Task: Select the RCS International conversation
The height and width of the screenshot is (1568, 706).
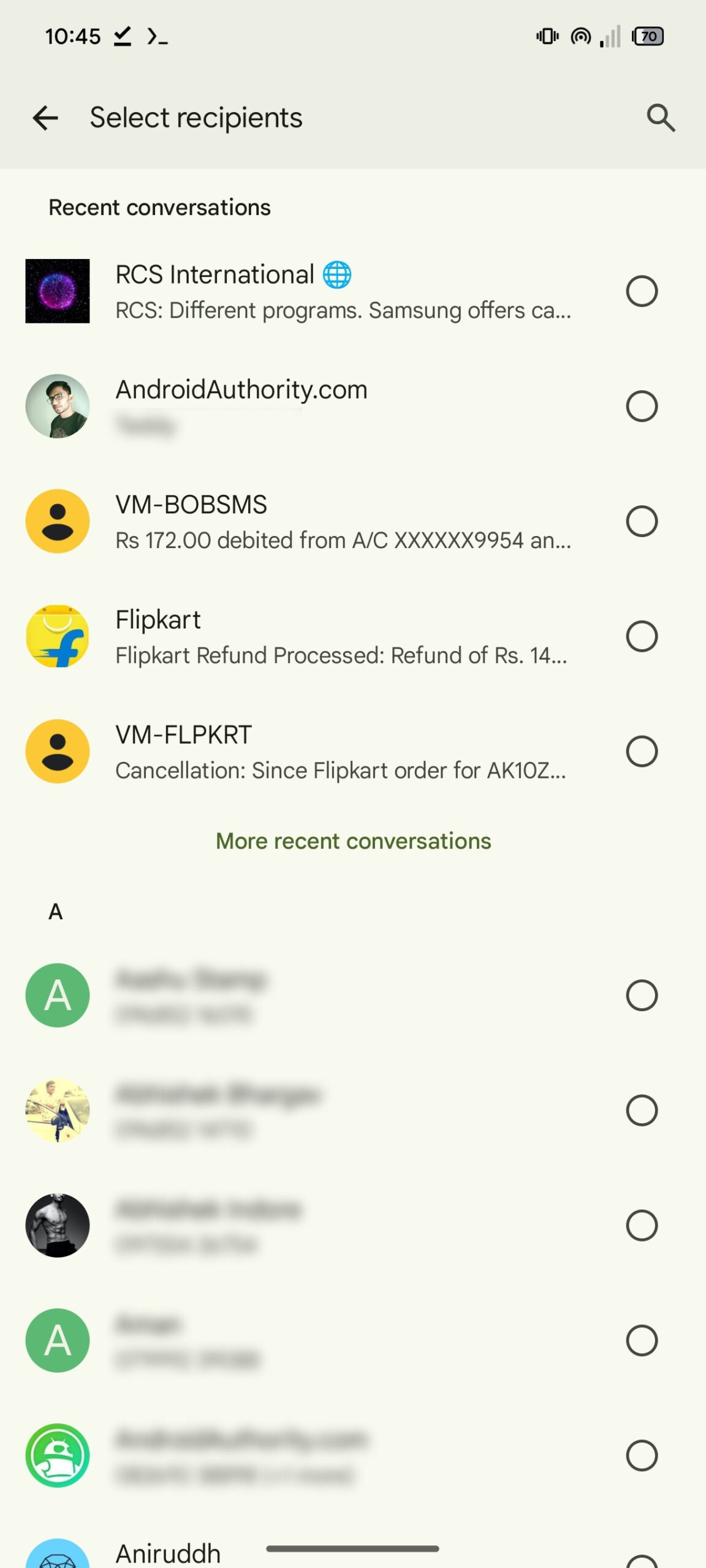Action: (x=641, y=291)
